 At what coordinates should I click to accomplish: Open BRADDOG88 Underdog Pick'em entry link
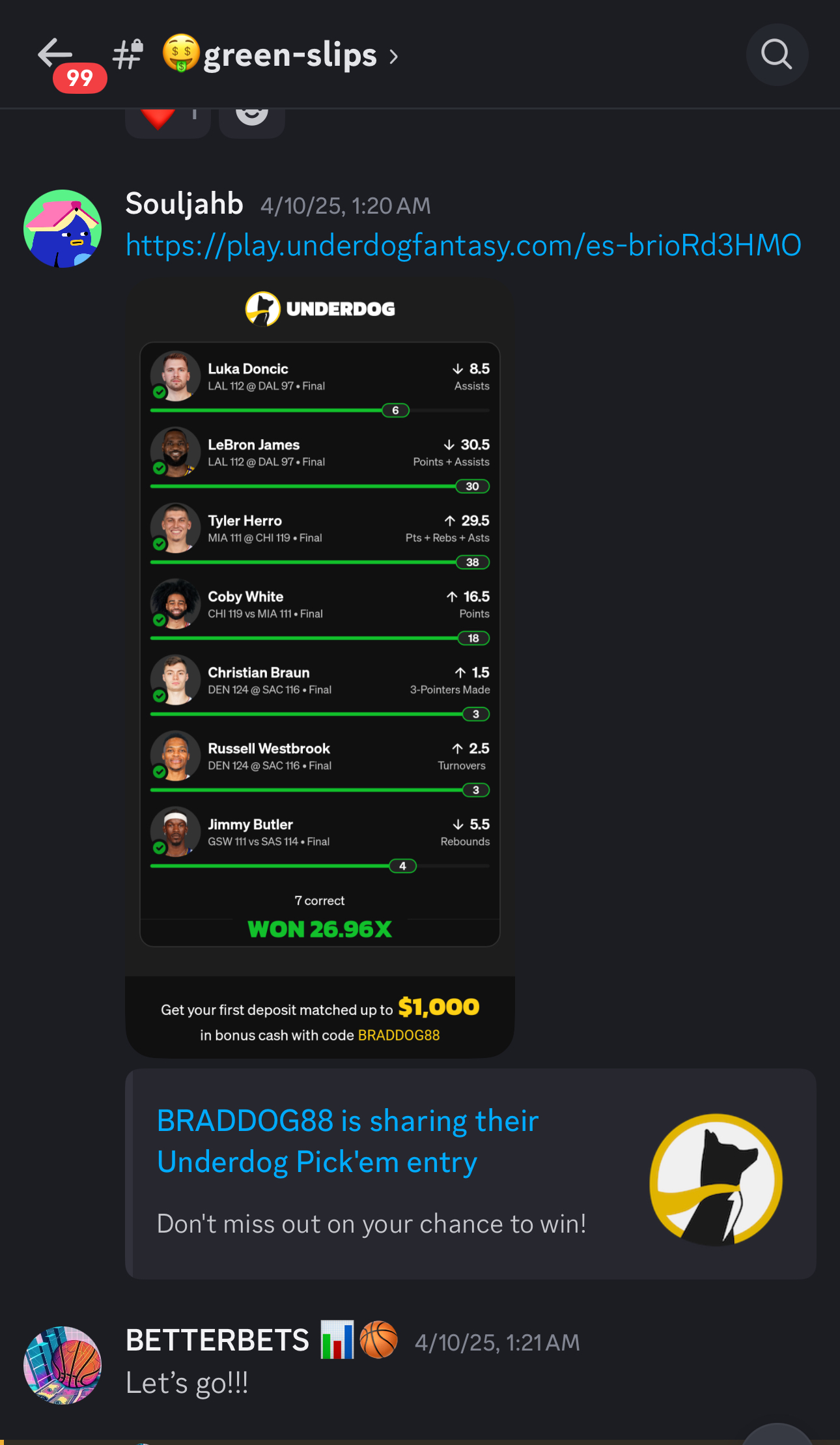(348, 1141)
